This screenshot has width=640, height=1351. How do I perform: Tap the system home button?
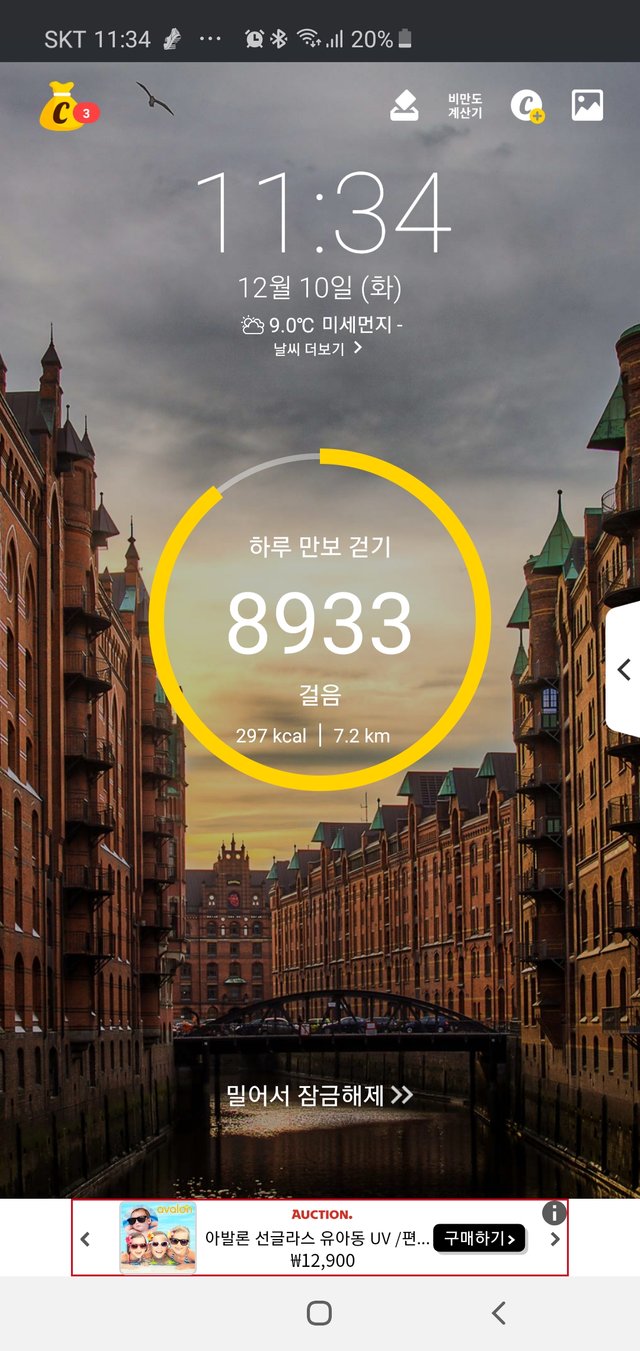[x=319, y=1313]
